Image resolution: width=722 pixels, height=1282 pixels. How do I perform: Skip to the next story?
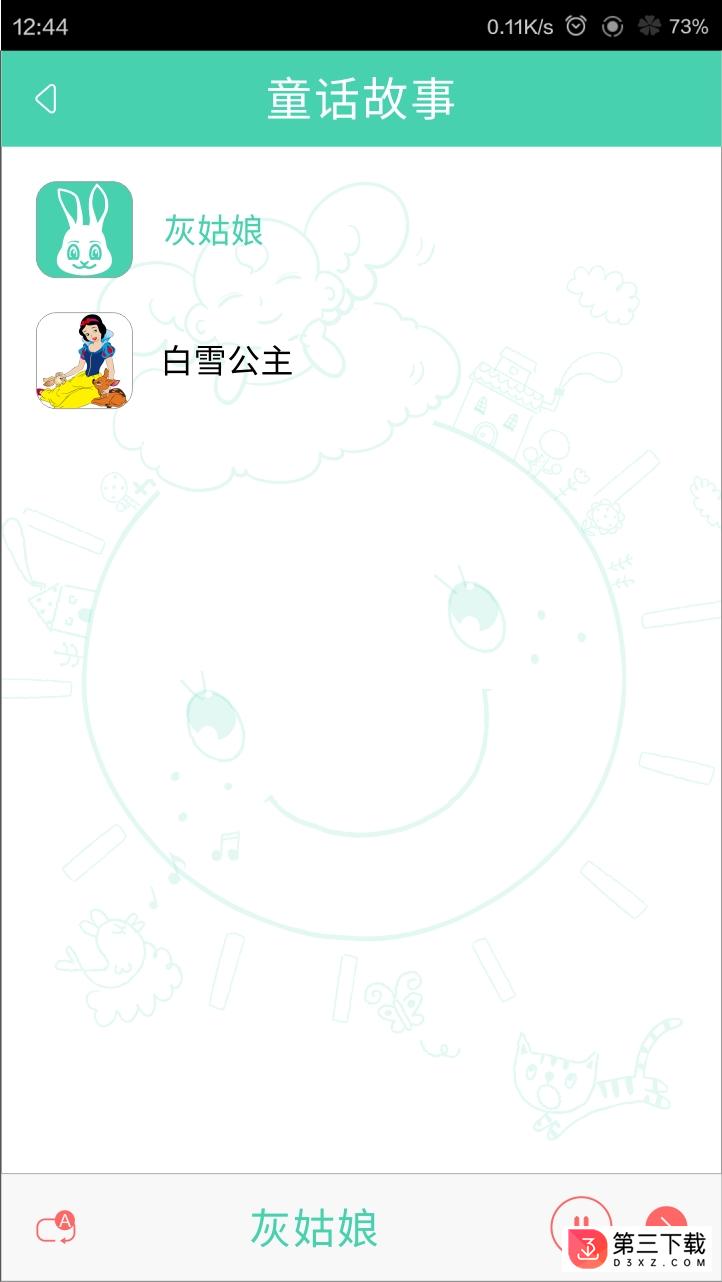coord(666,1220)
